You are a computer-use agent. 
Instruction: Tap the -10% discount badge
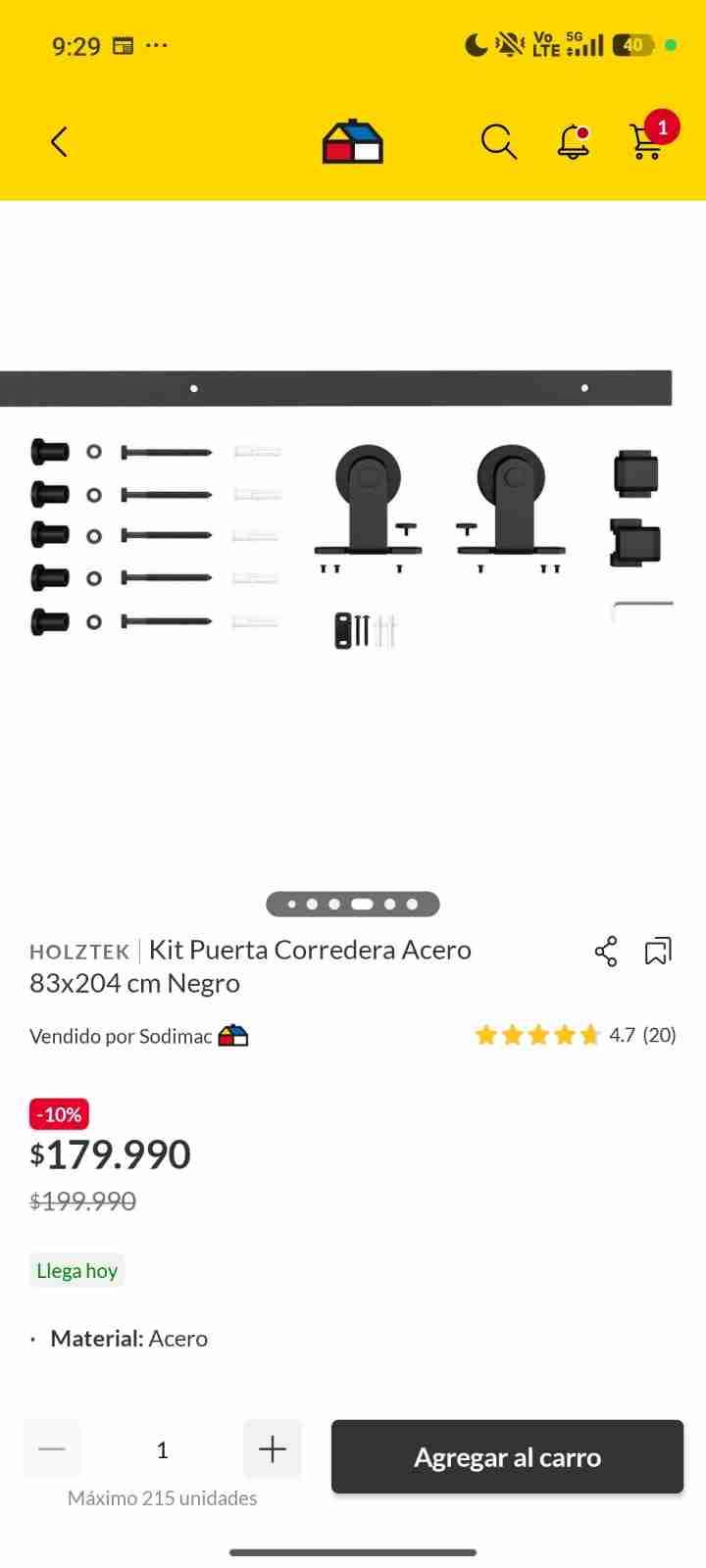coord(58,1114)
